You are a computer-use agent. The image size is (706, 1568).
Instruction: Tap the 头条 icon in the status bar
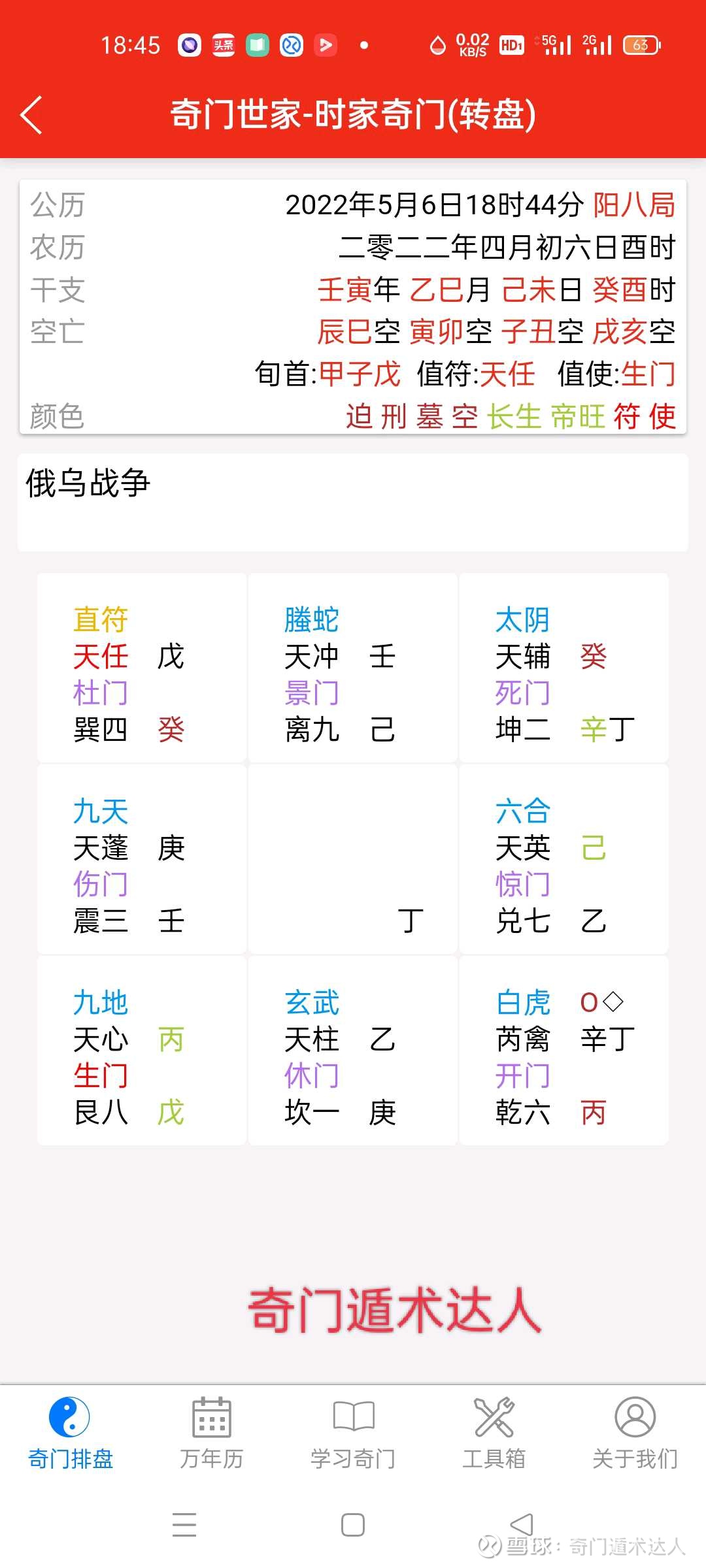(x=222, y=44)
